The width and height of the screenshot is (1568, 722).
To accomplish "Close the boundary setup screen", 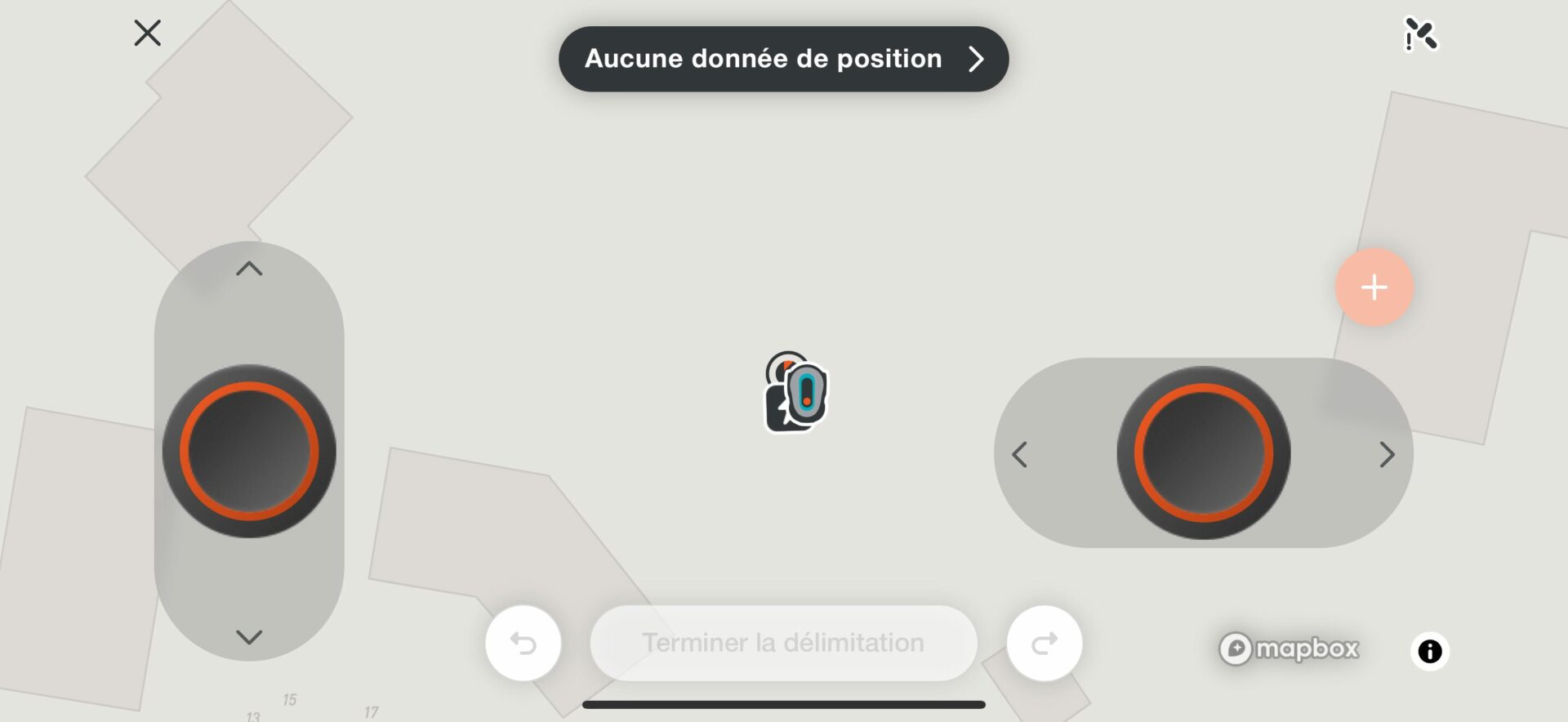I will click(148, 33).
